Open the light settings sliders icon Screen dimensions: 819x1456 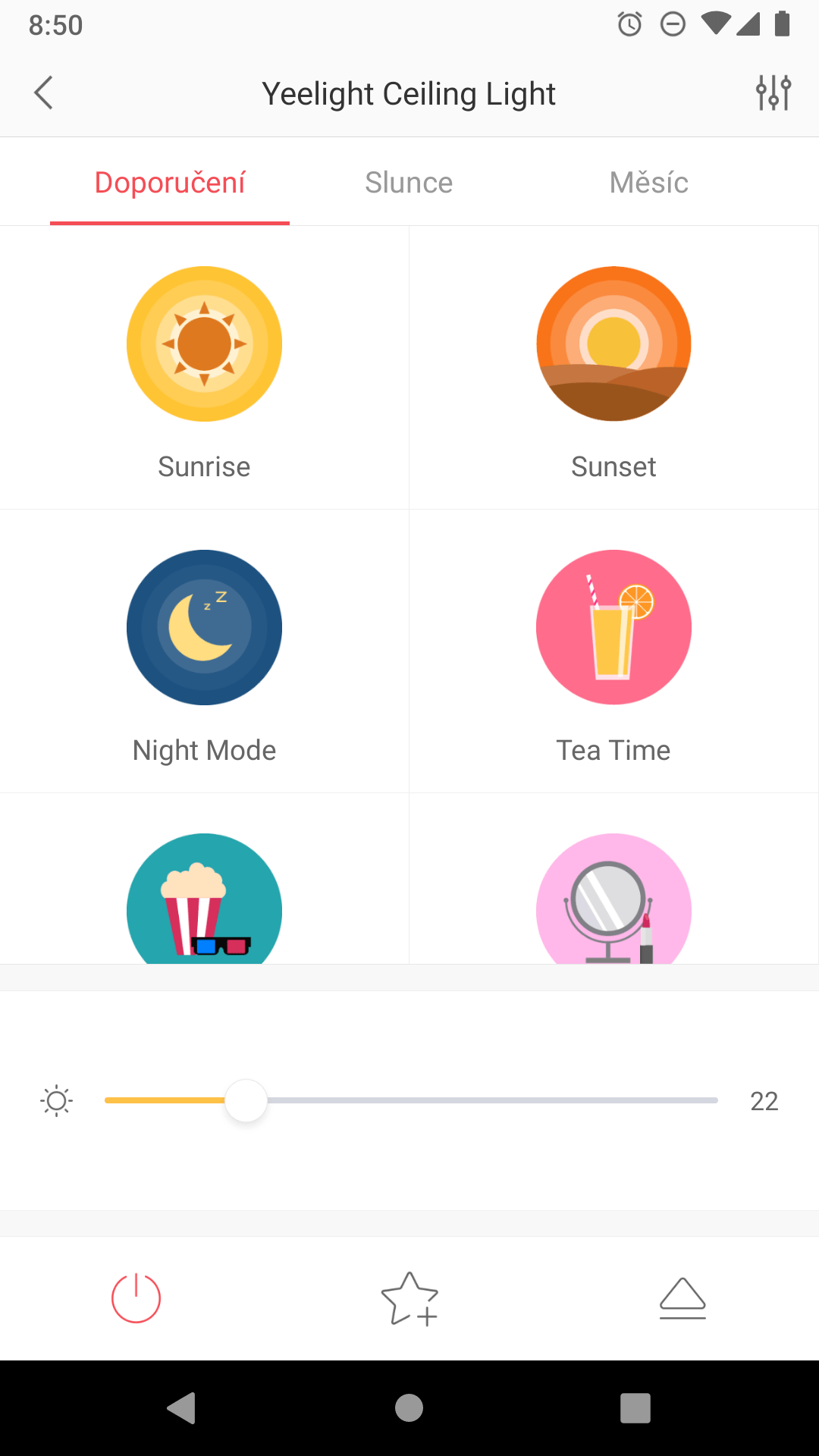(x=773, y=93)
